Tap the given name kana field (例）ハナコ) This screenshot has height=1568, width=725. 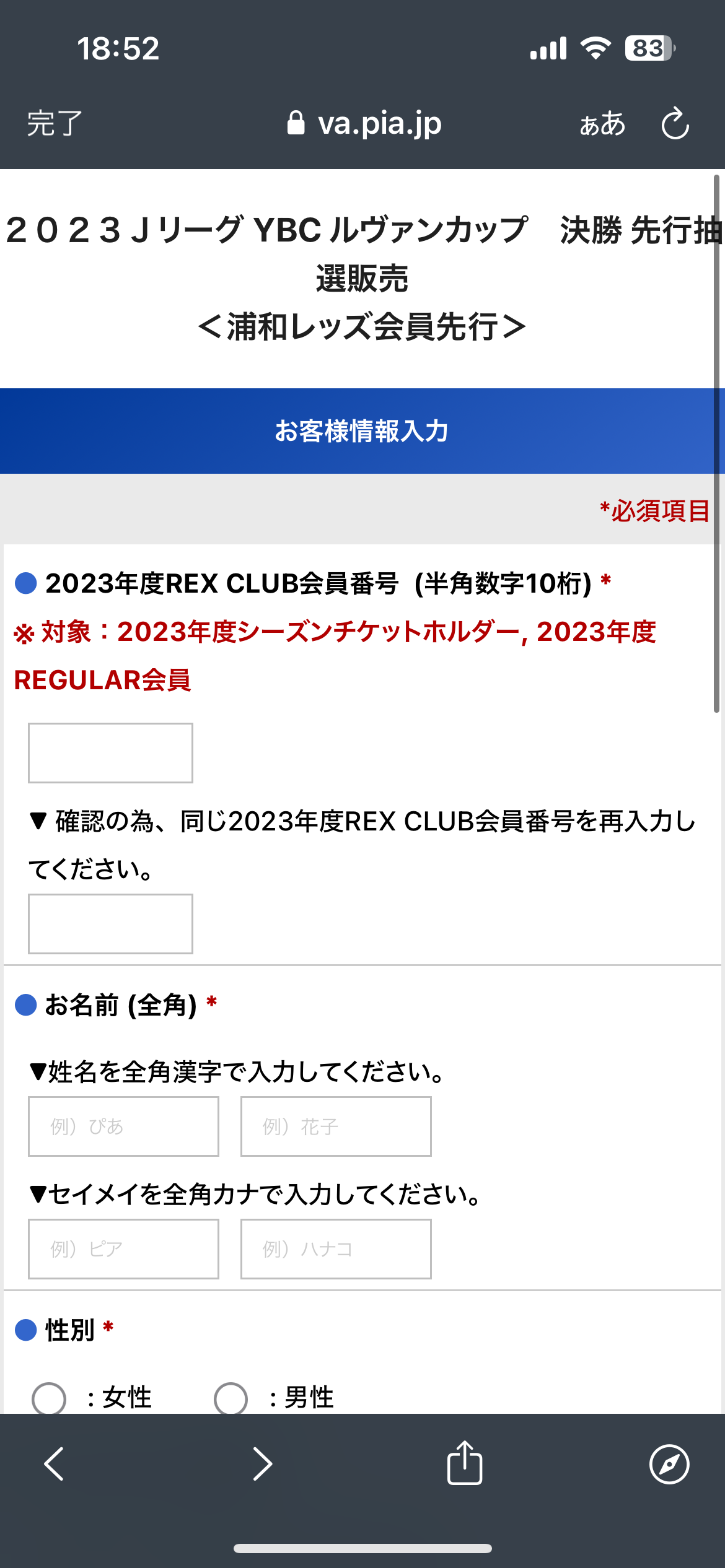tap(336, 1248)
